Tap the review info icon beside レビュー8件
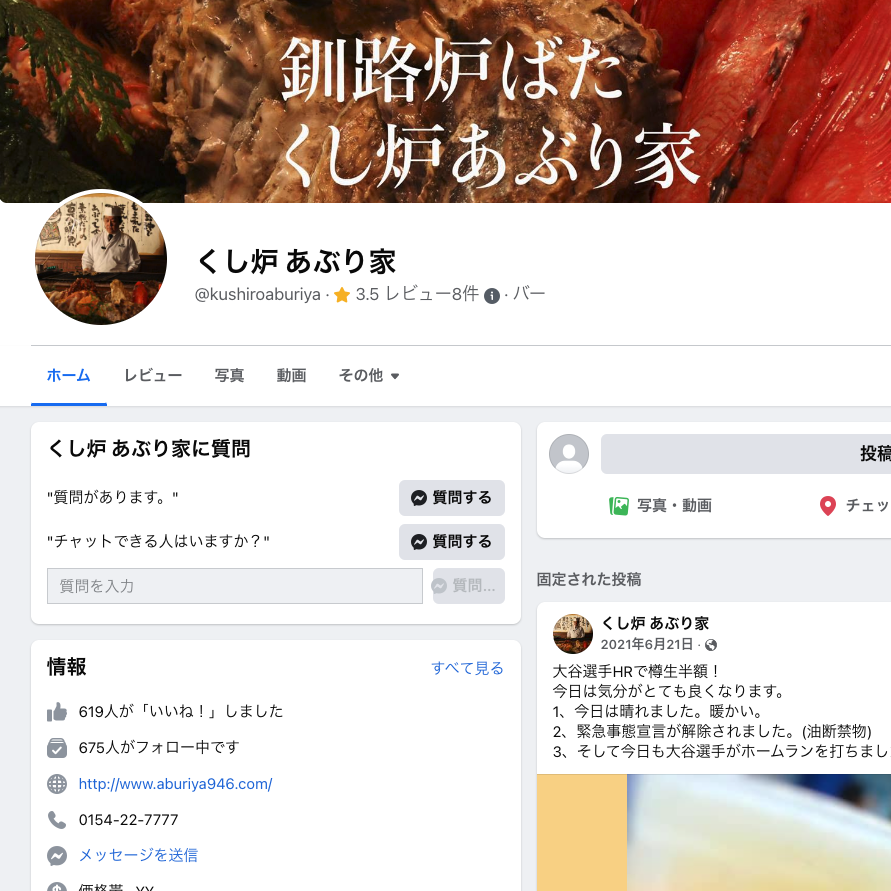891x891 pixels. point(492,296)
